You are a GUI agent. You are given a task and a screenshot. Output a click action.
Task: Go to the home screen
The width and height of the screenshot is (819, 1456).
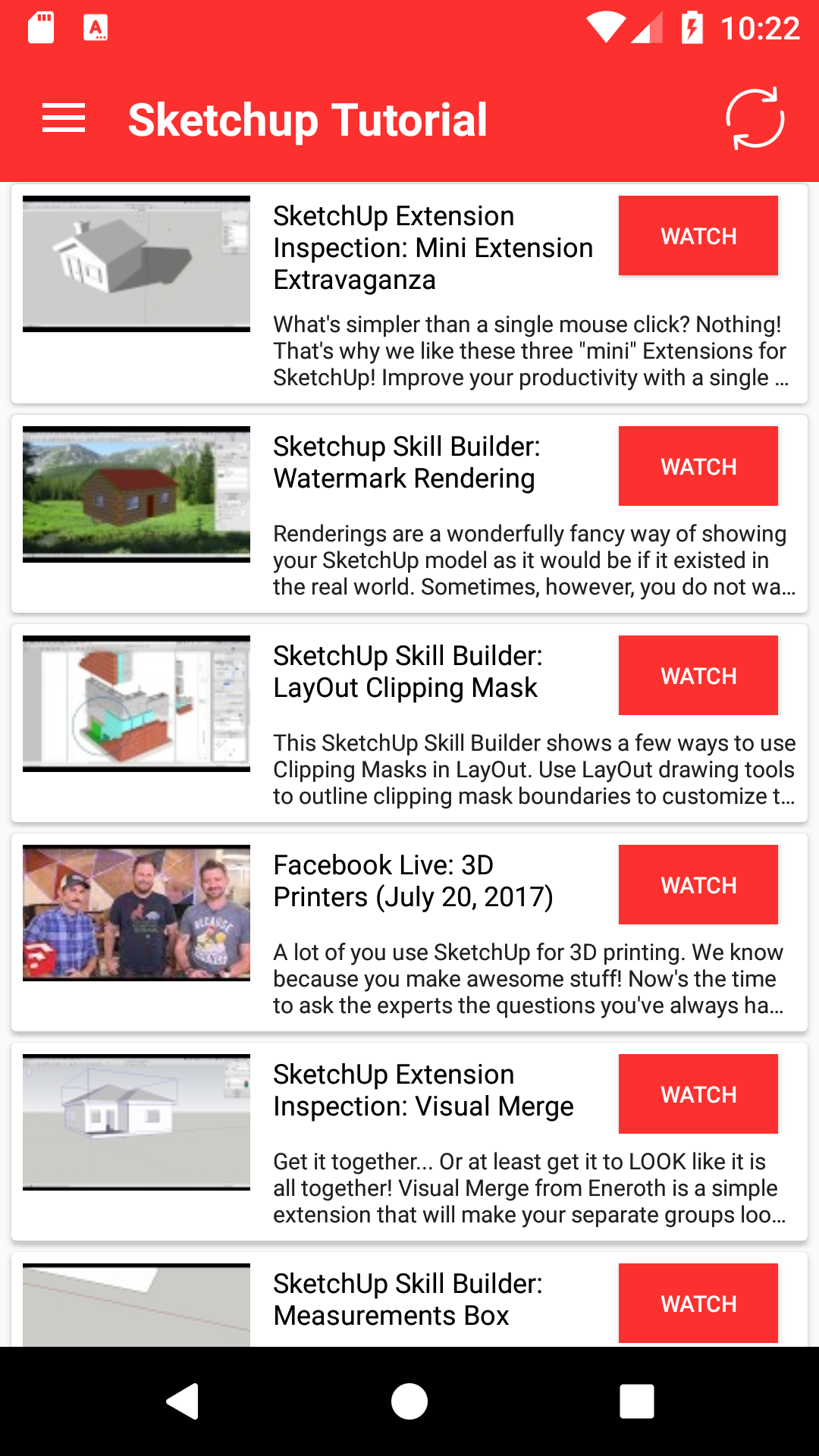(409, 1401)
